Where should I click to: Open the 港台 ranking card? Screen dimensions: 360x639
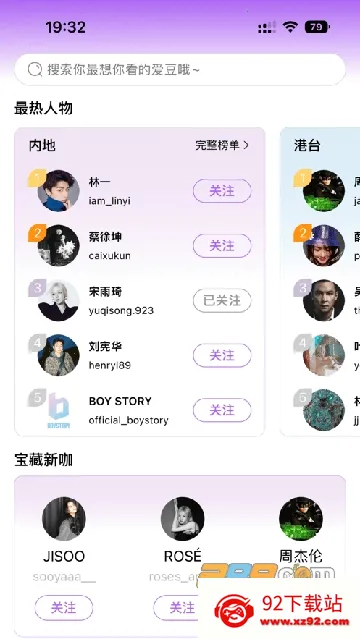[x=320, y=282]
